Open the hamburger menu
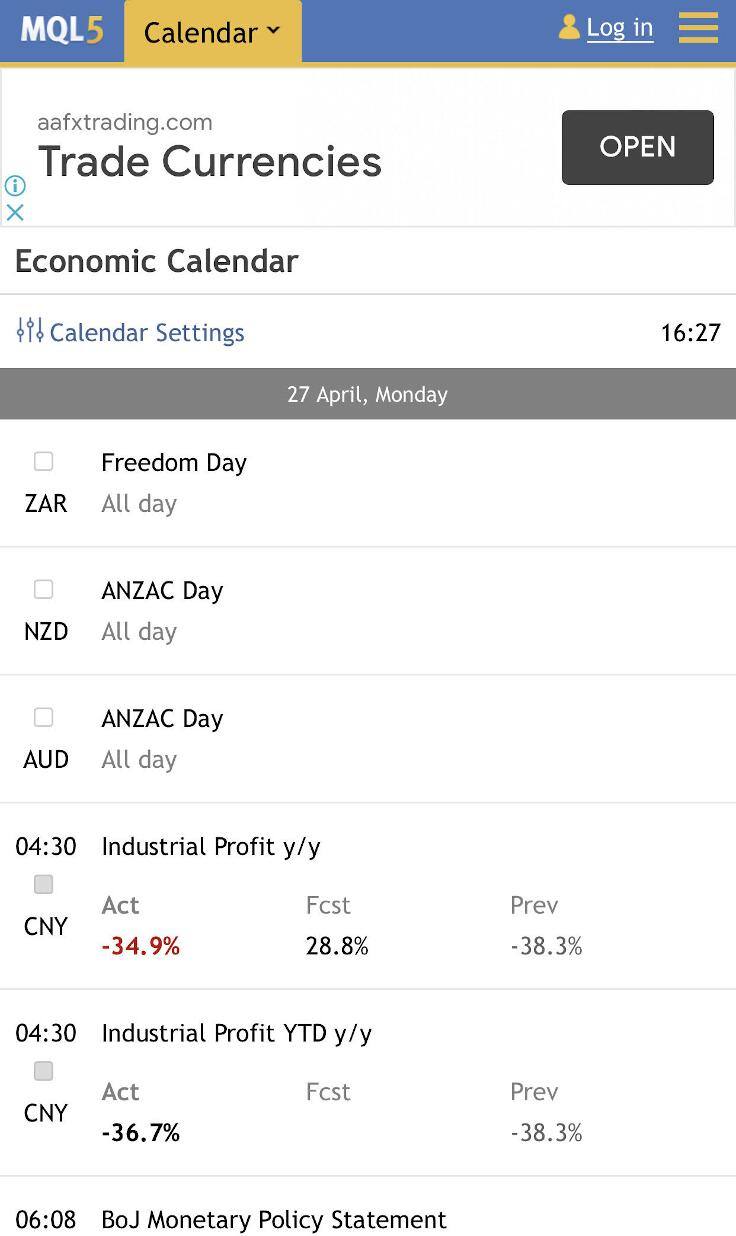Image resolution: width=736 pixels, height=1236 pixels. (698, 28)
